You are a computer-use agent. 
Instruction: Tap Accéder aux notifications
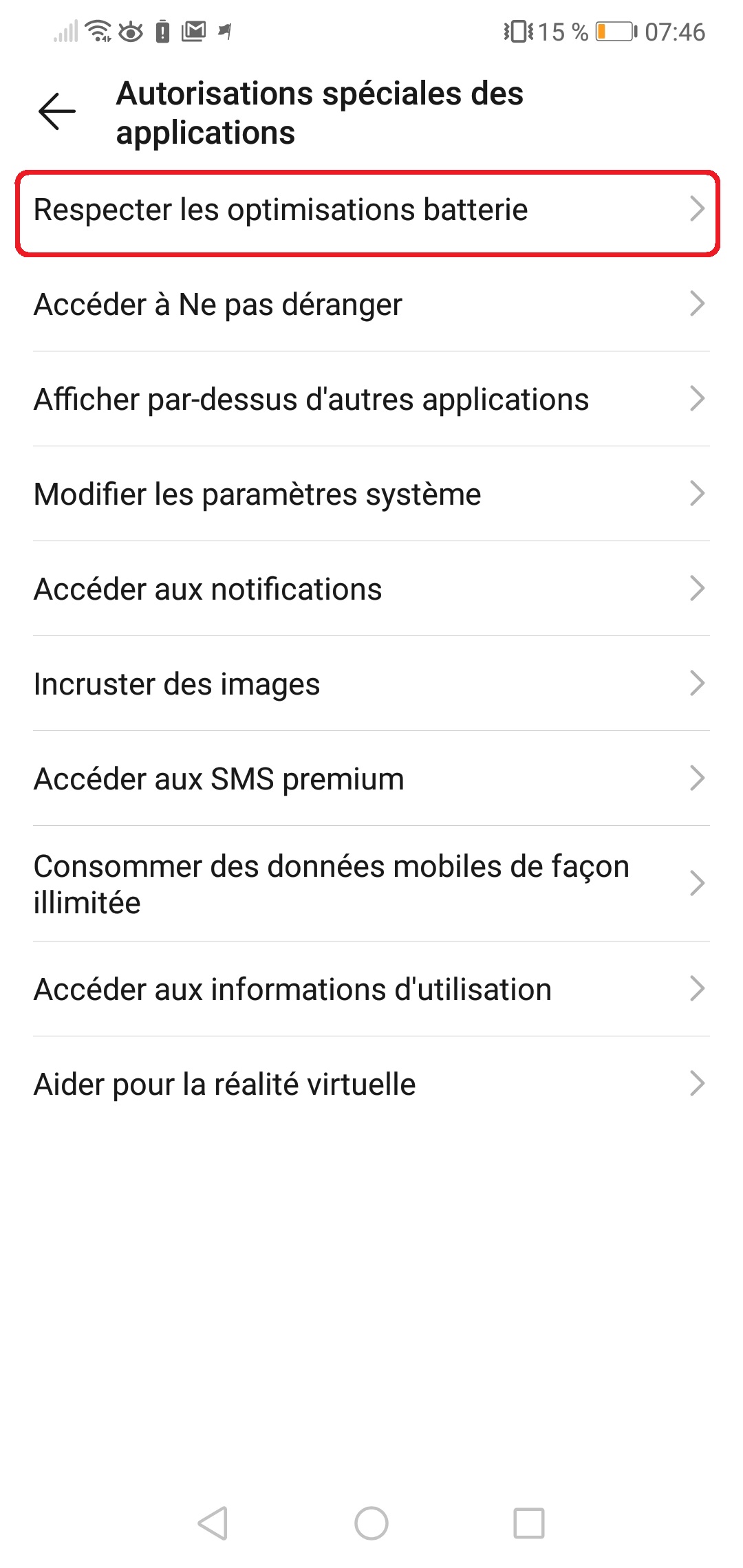(x=371, y=589)
